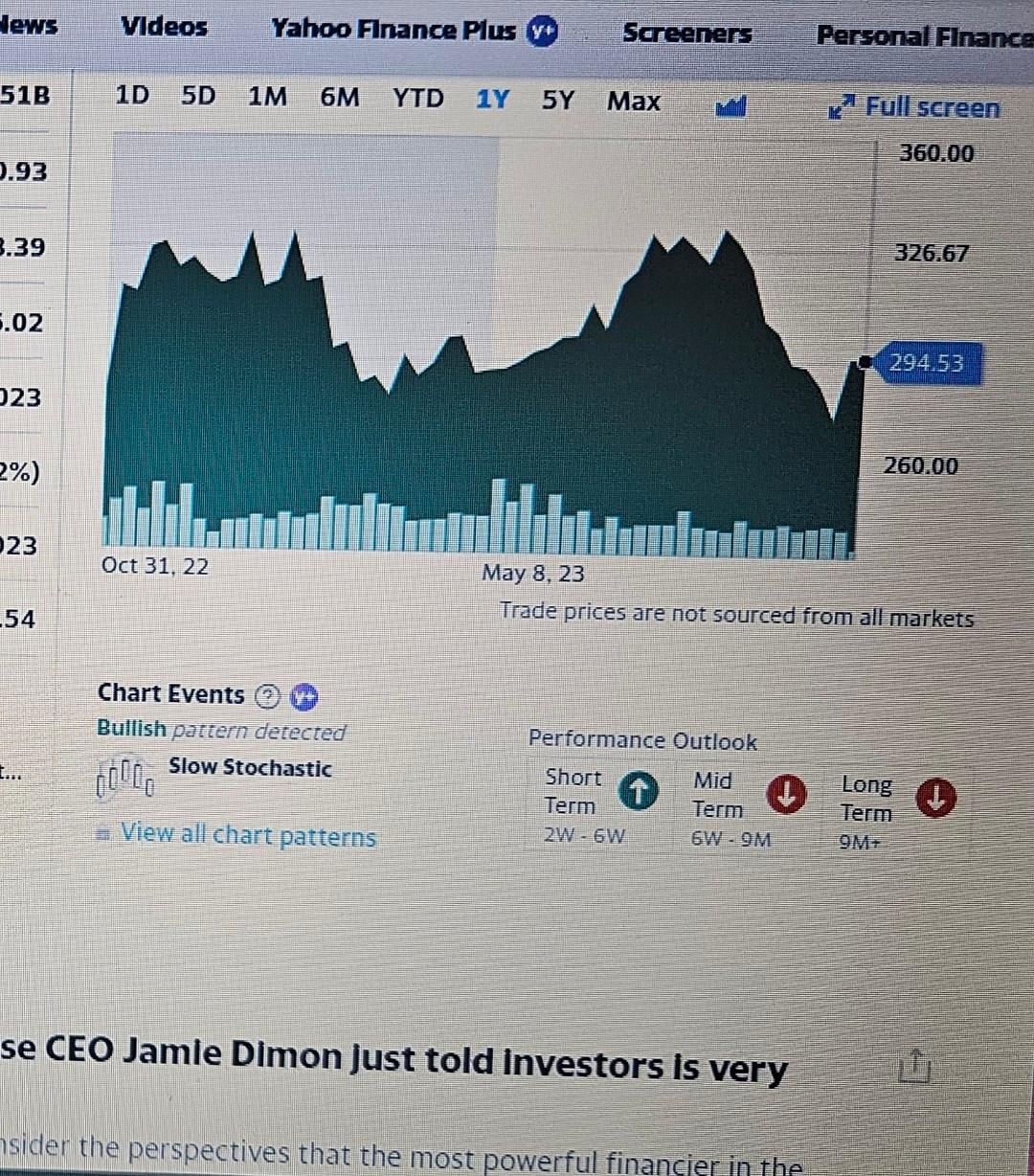This screenshot has height=1176, width=1034.
Task: Show the 1M chart range
Action: [x=267, y=97]
